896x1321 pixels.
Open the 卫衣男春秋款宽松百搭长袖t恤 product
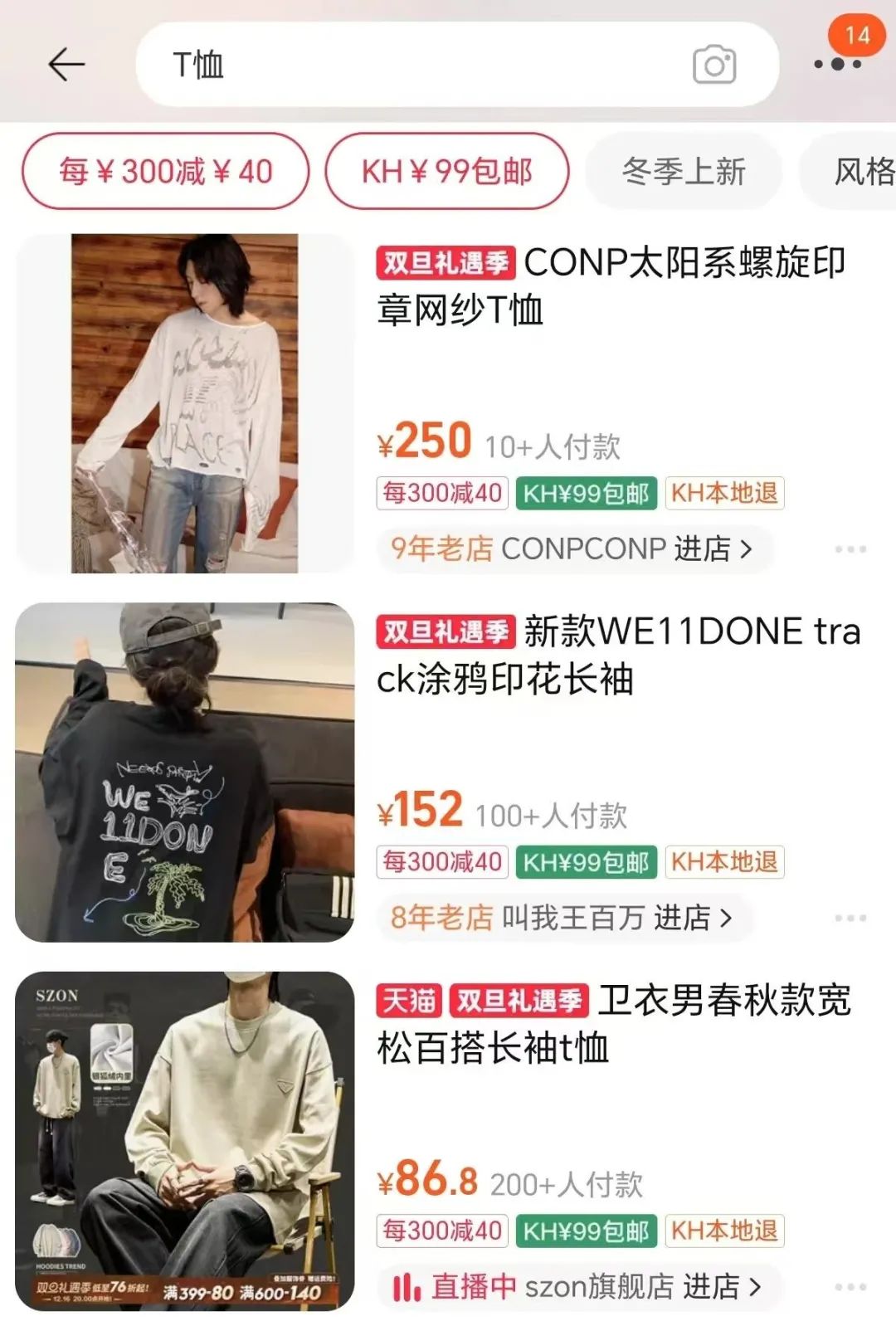614,1024
